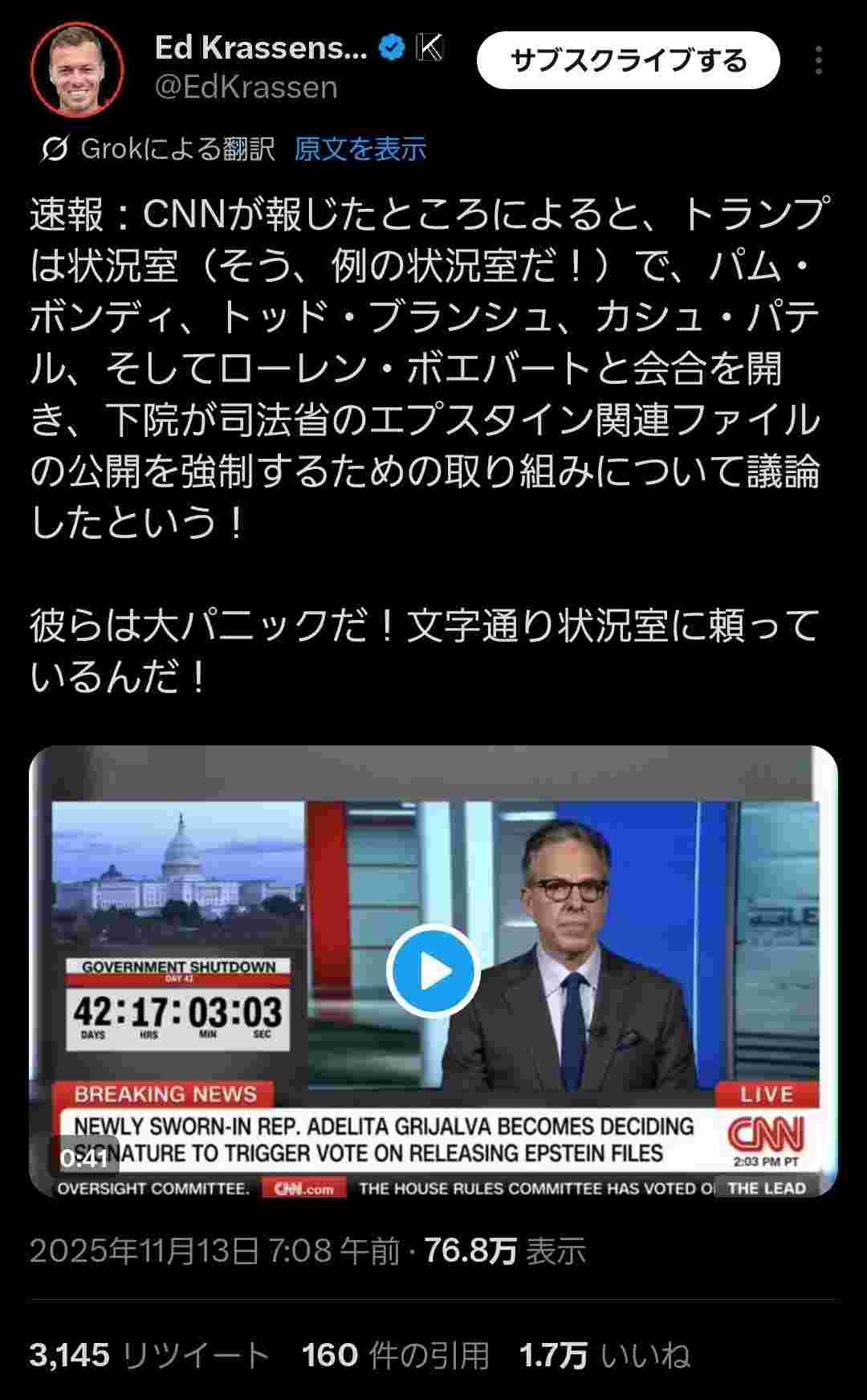The height and width of the screenshot is (1400, 867).
Task: Tap 原文を表示 to show the original text
Action: (x=360, y=149)
